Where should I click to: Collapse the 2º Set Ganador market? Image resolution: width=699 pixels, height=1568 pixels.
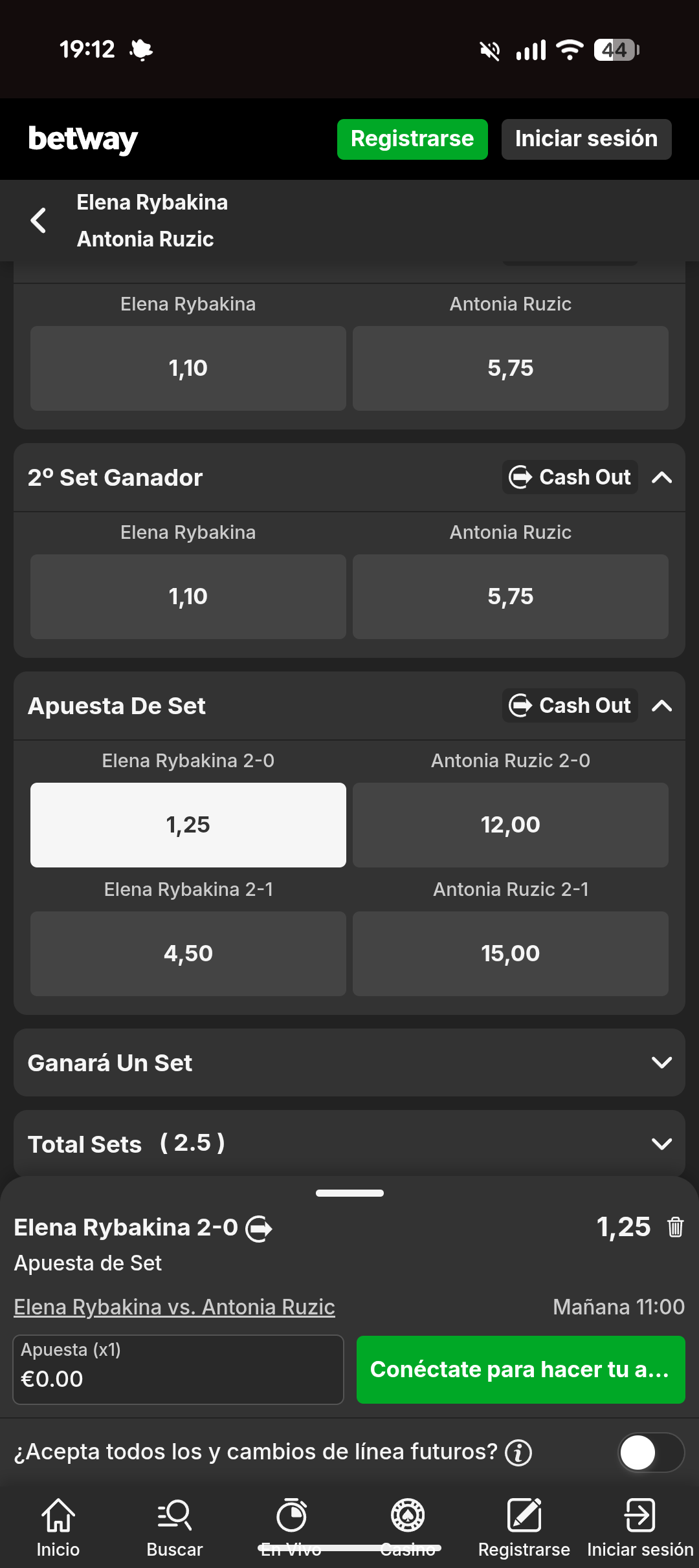click(661, 477)
